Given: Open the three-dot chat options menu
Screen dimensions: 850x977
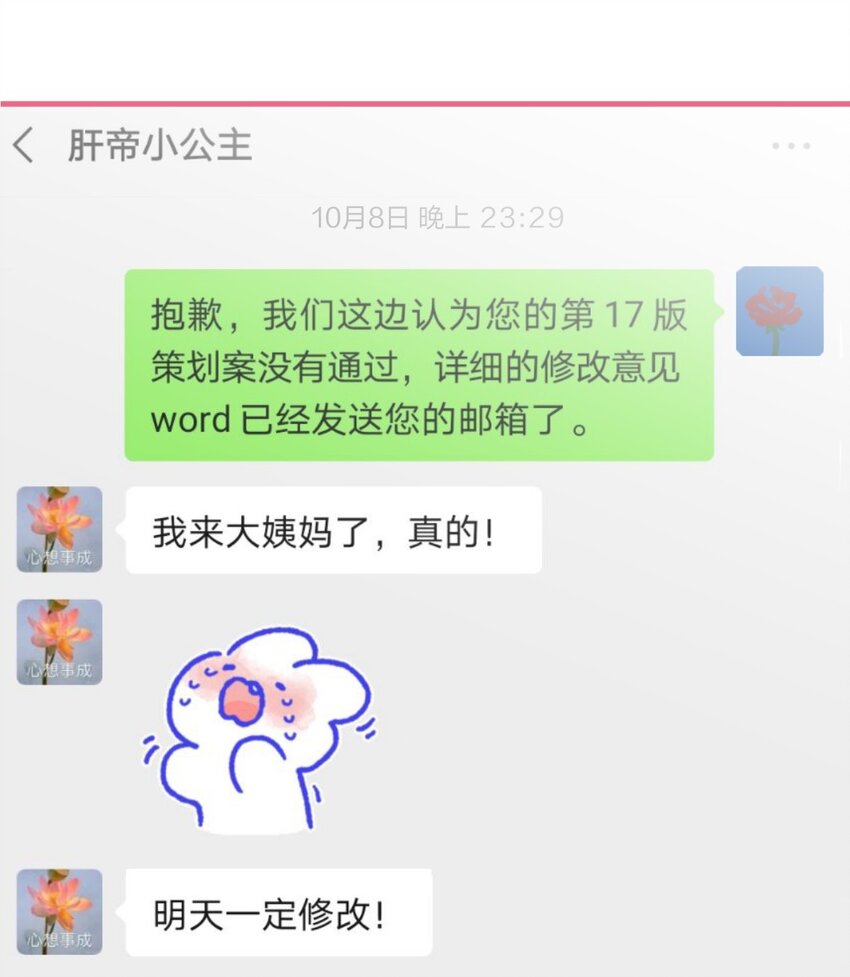Looking at the screenshot, I should (791, 146).
